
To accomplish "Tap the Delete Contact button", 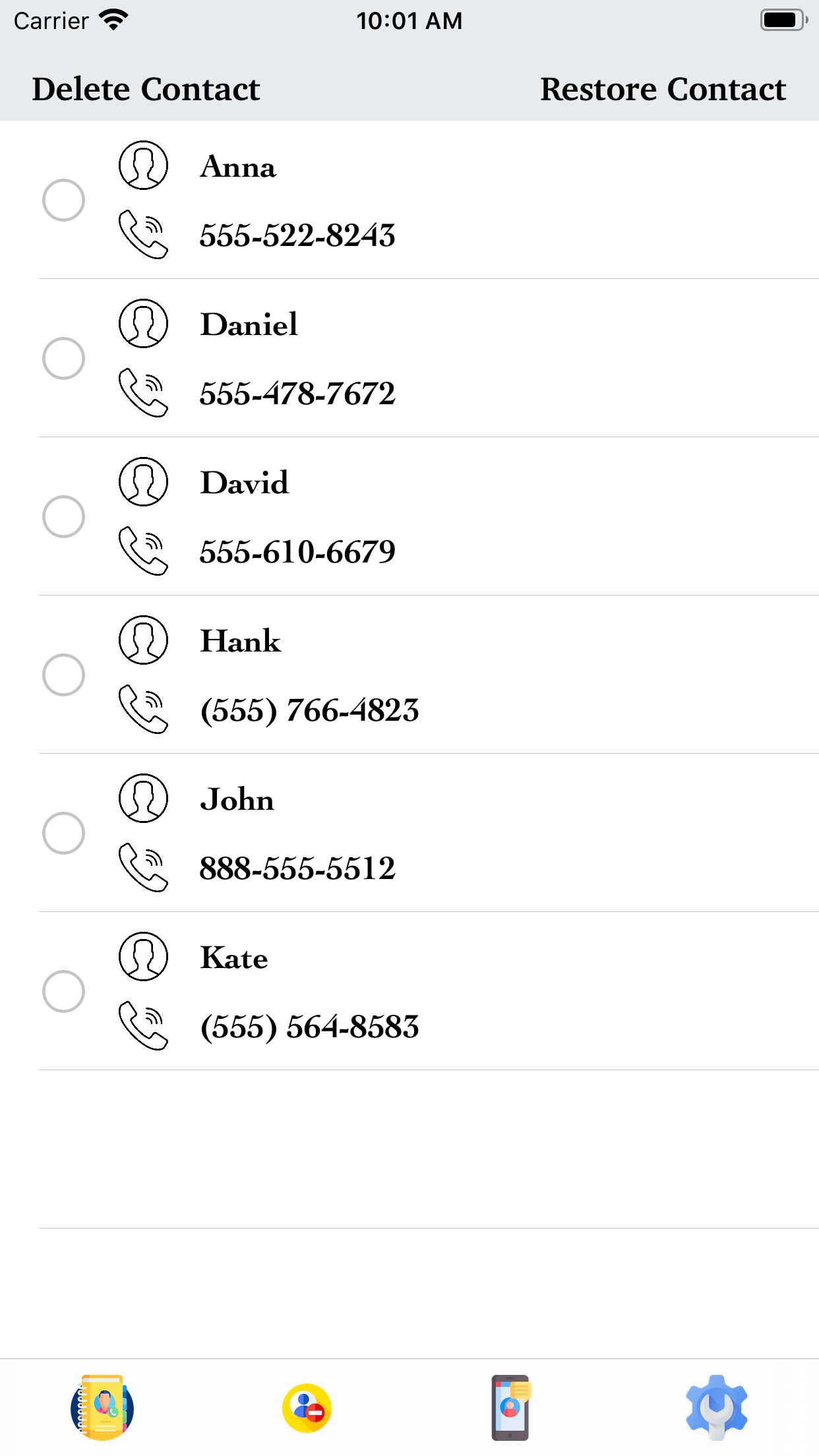I will coord(146,89).
